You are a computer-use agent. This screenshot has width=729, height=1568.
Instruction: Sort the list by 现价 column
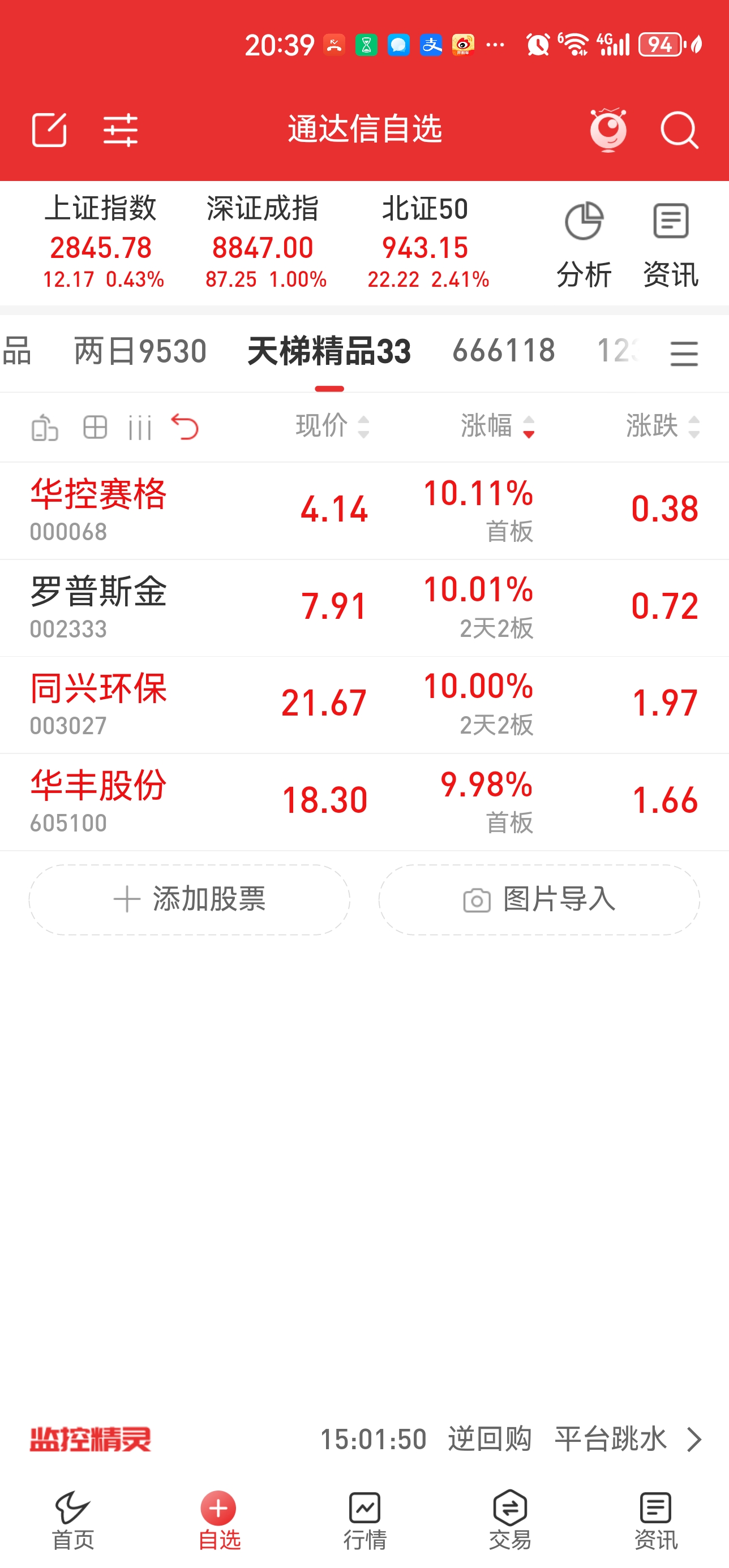pyautogui.click(x=332, y=426)
